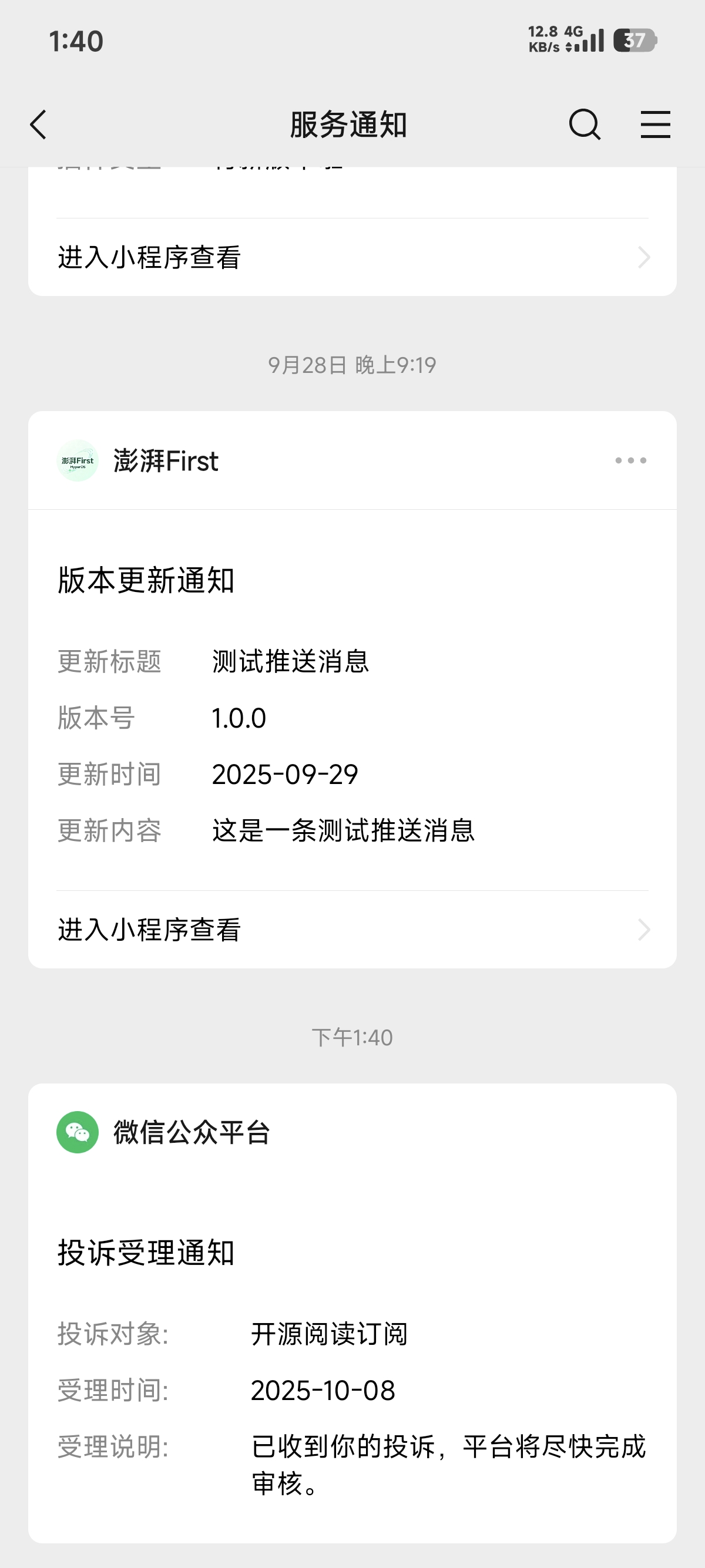Screen dimensions: 705x1568
Task: Tap the 微信公众平台 sender header
Action: [191, 1133]
